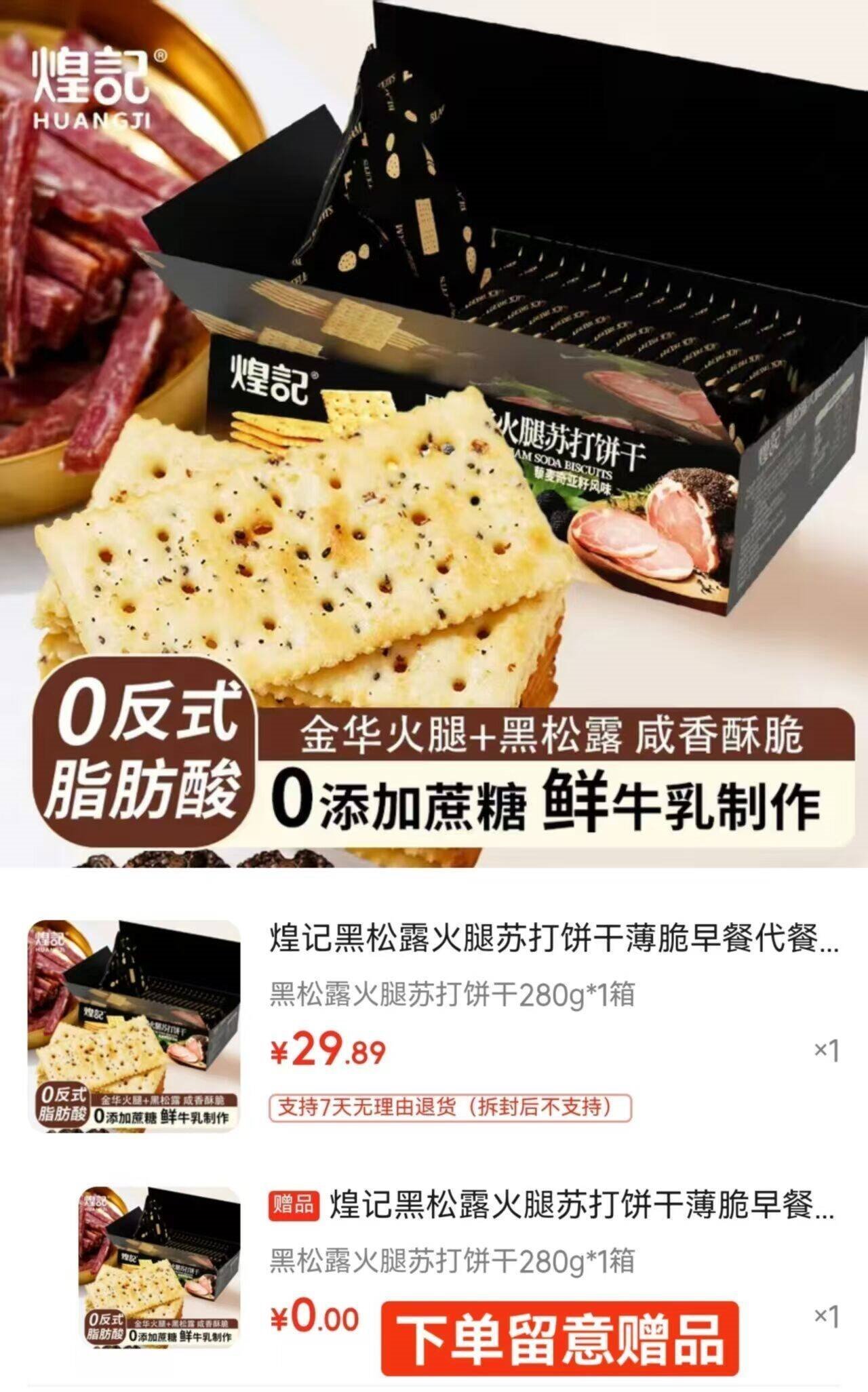Tap the main hero product photo
This screenshot has width=868, height=1392.
tap(434, 434)
